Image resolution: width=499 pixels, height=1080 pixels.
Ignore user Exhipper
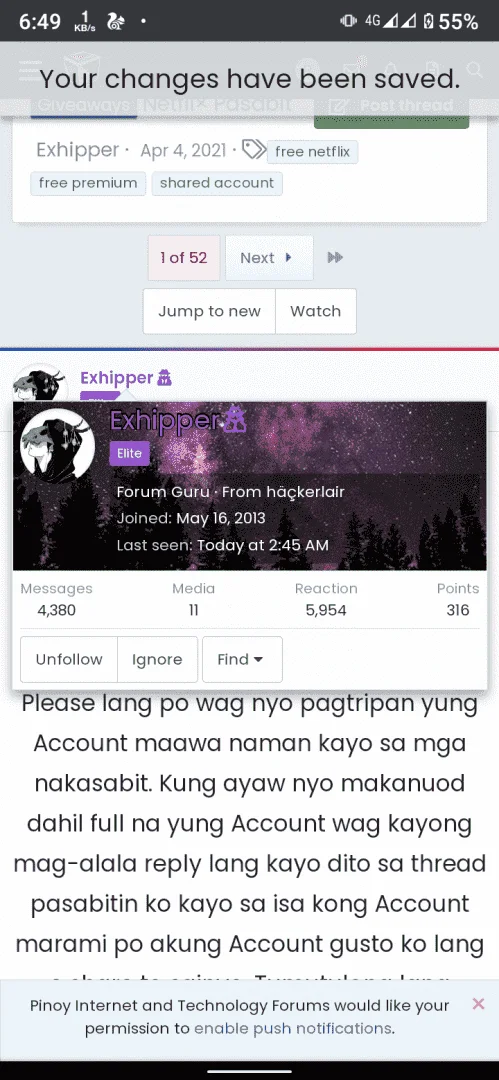point(157,659)
